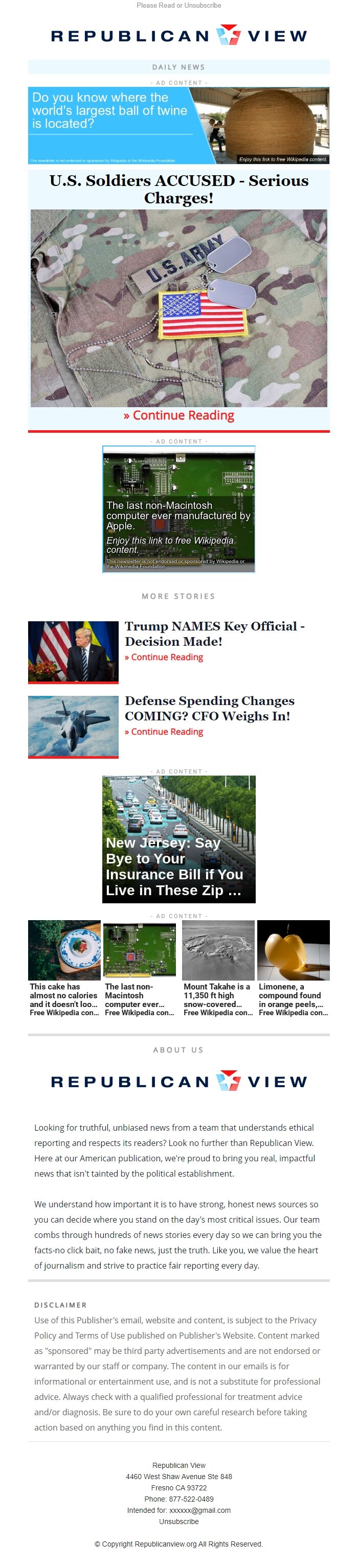Open the Limonene orange peel compound card
Image resolution: width=358 pixels, height=1568 pixels.
click(293, 968)
